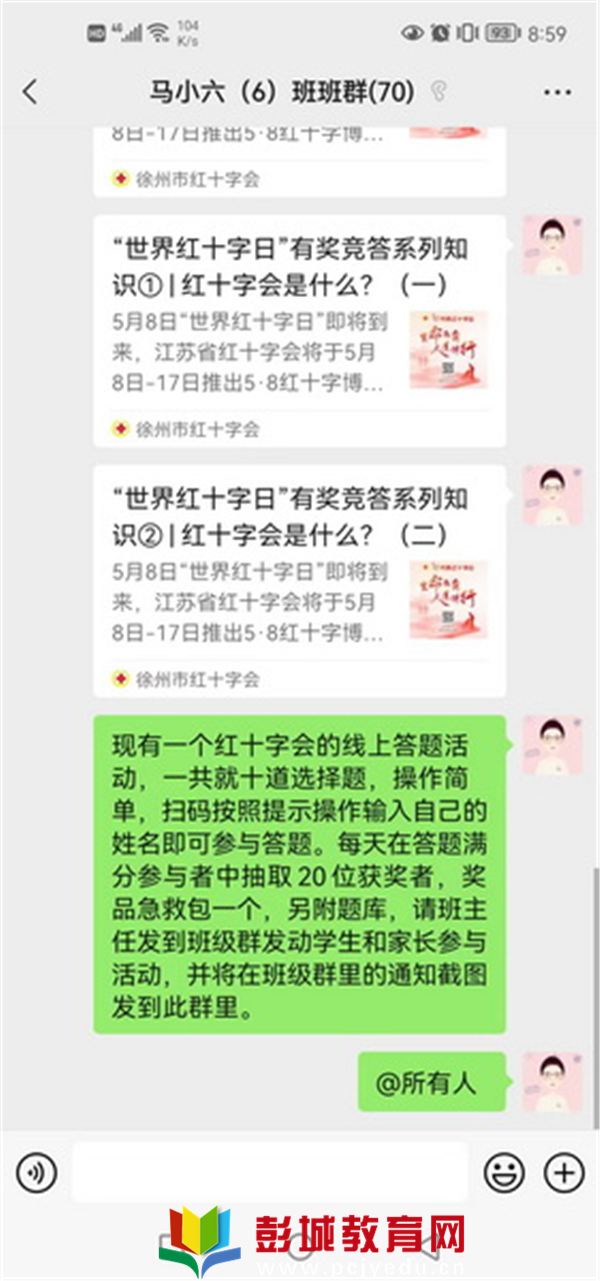
Task: Open article 系列知识② 红十字会是什么？（二）
Action: tap(298, 580)
